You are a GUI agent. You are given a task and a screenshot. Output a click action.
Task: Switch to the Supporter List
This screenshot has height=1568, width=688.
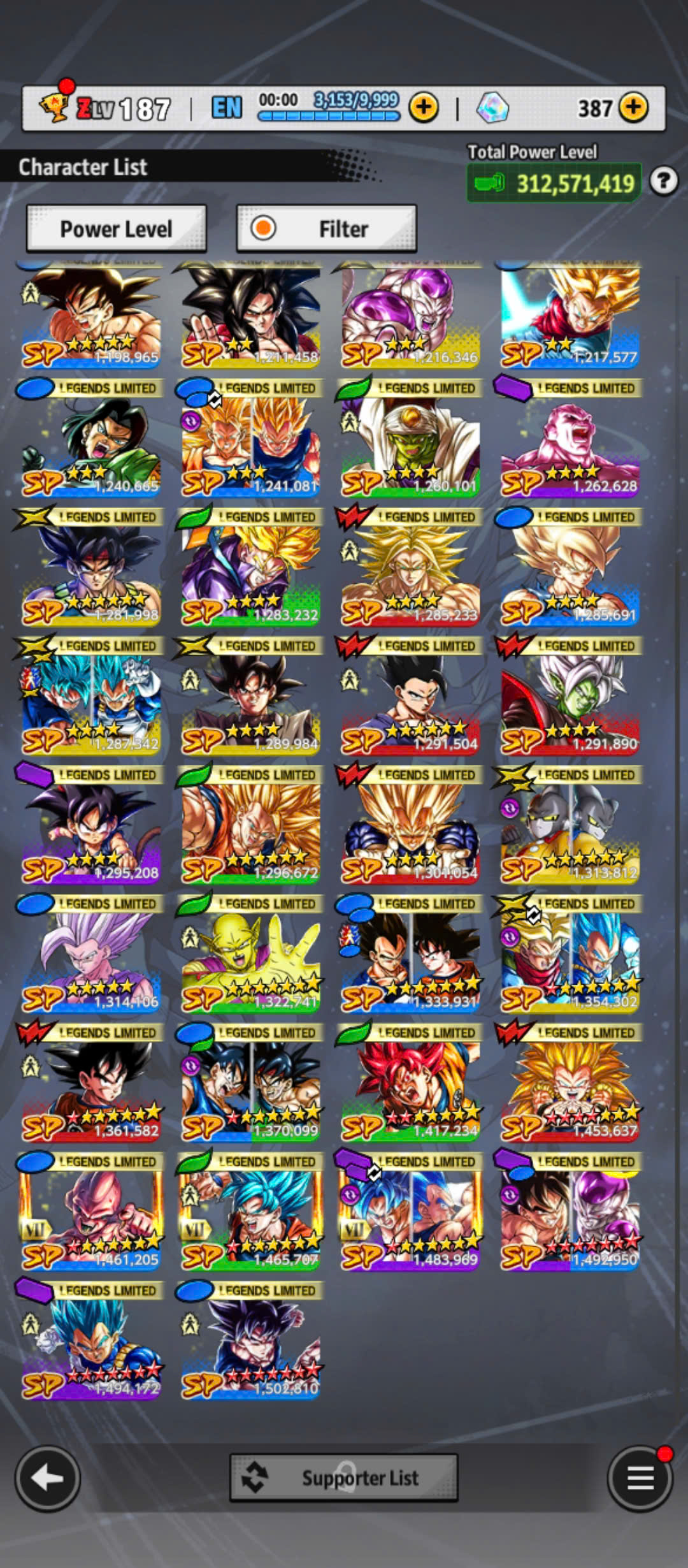[x=343, y=1477]
